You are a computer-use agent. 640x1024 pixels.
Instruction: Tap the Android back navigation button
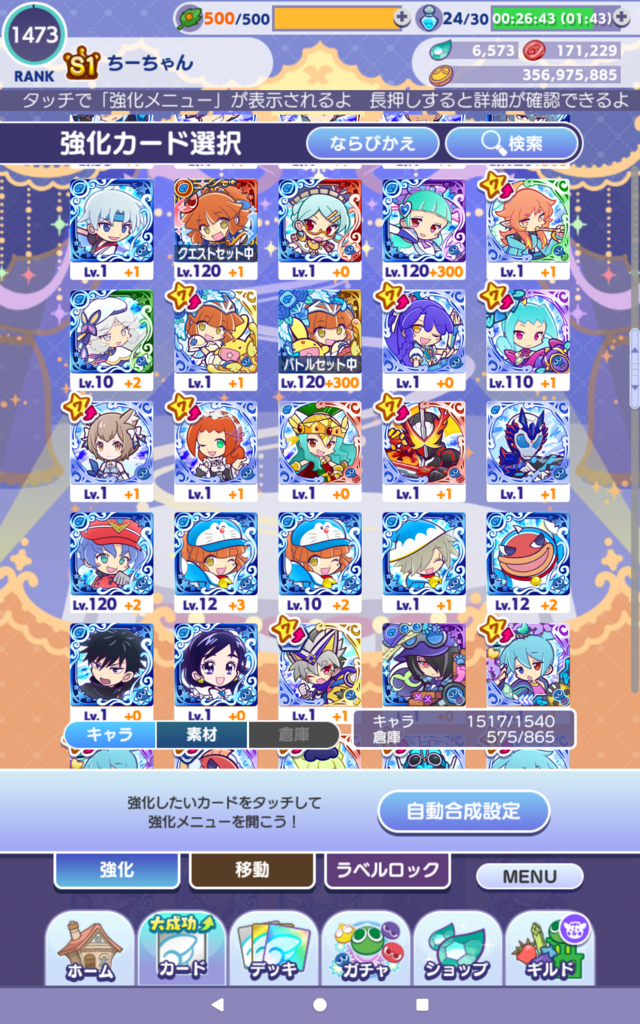217,1004
